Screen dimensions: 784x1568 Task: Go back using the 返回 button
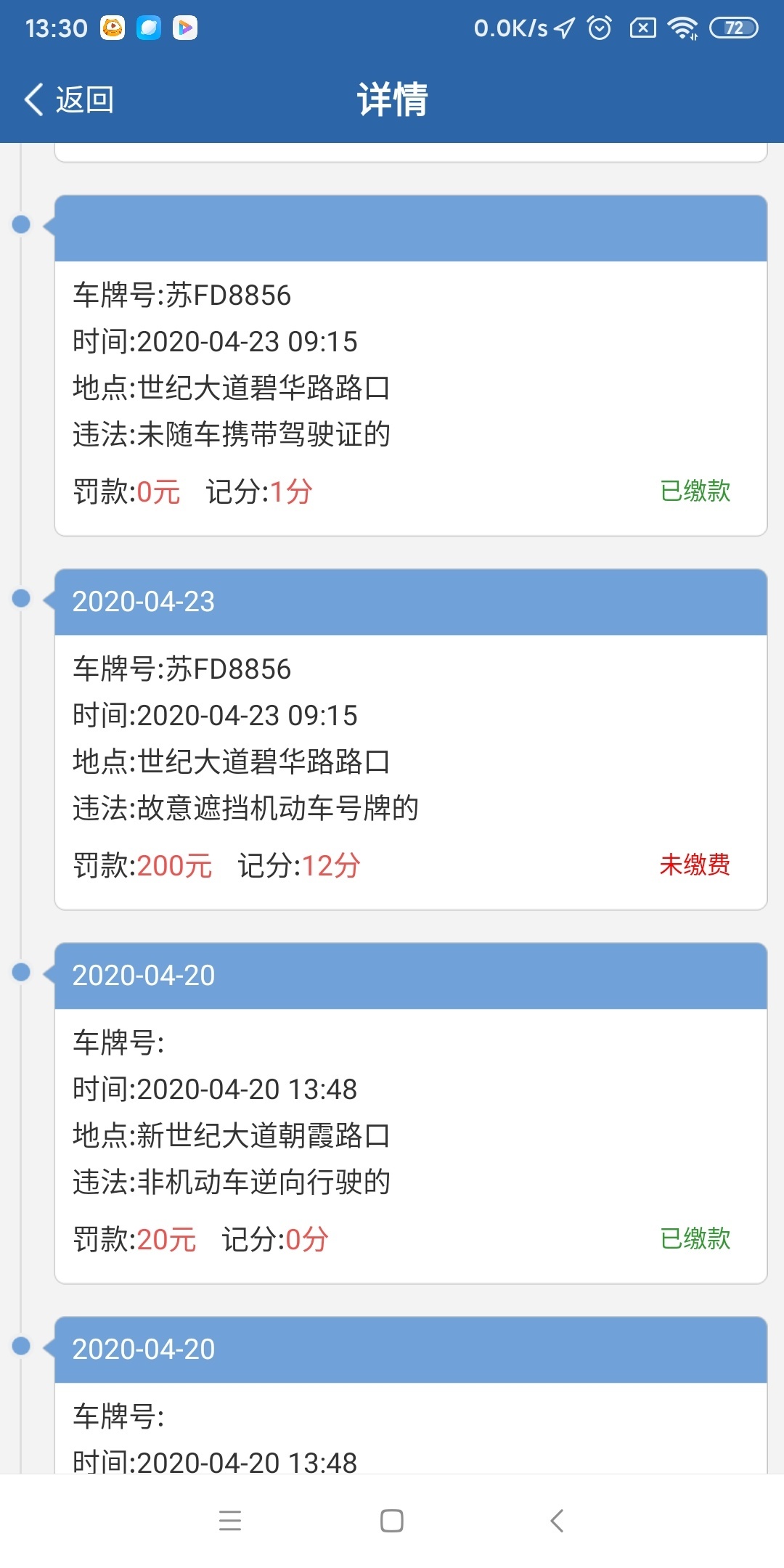[69, 99]
